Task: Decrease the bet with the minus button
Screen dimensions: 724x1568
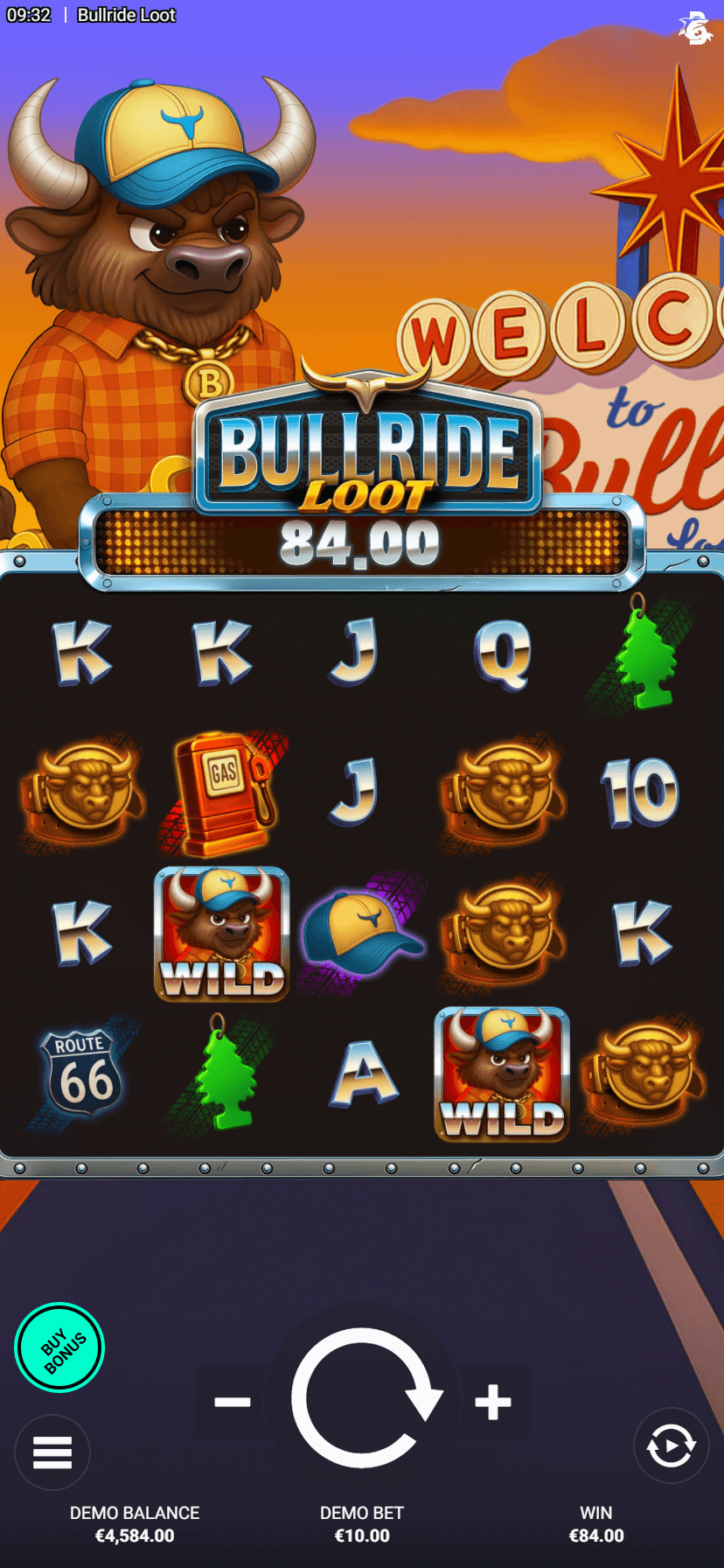Action: click(233, 1402)
